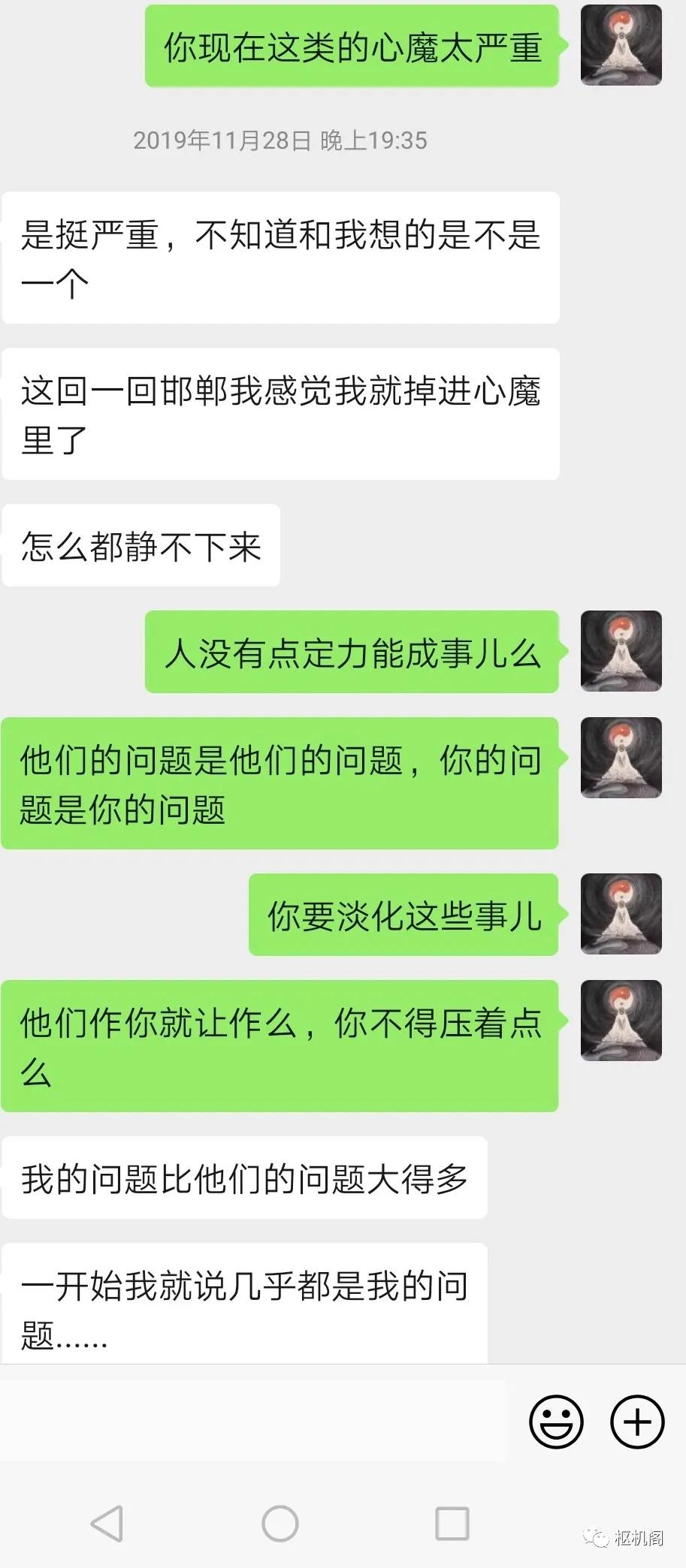The image size is (686, 1568).
Task: Open avatar next to 人没有点定力能成事儿么
Action: click(x=621, y=651)
